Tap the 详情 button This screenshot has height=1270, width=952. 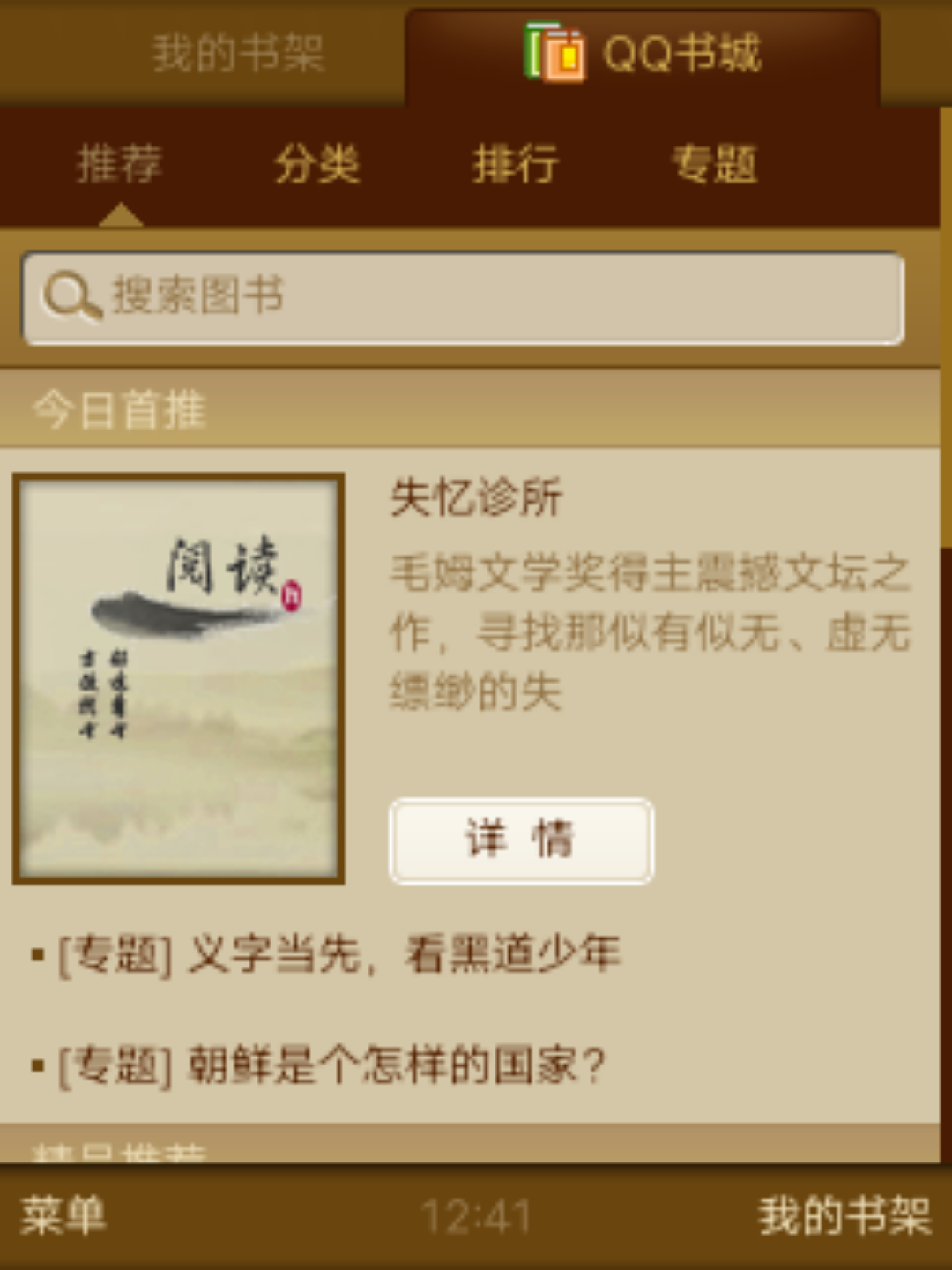pyautogui.click(x=521, y=839)
